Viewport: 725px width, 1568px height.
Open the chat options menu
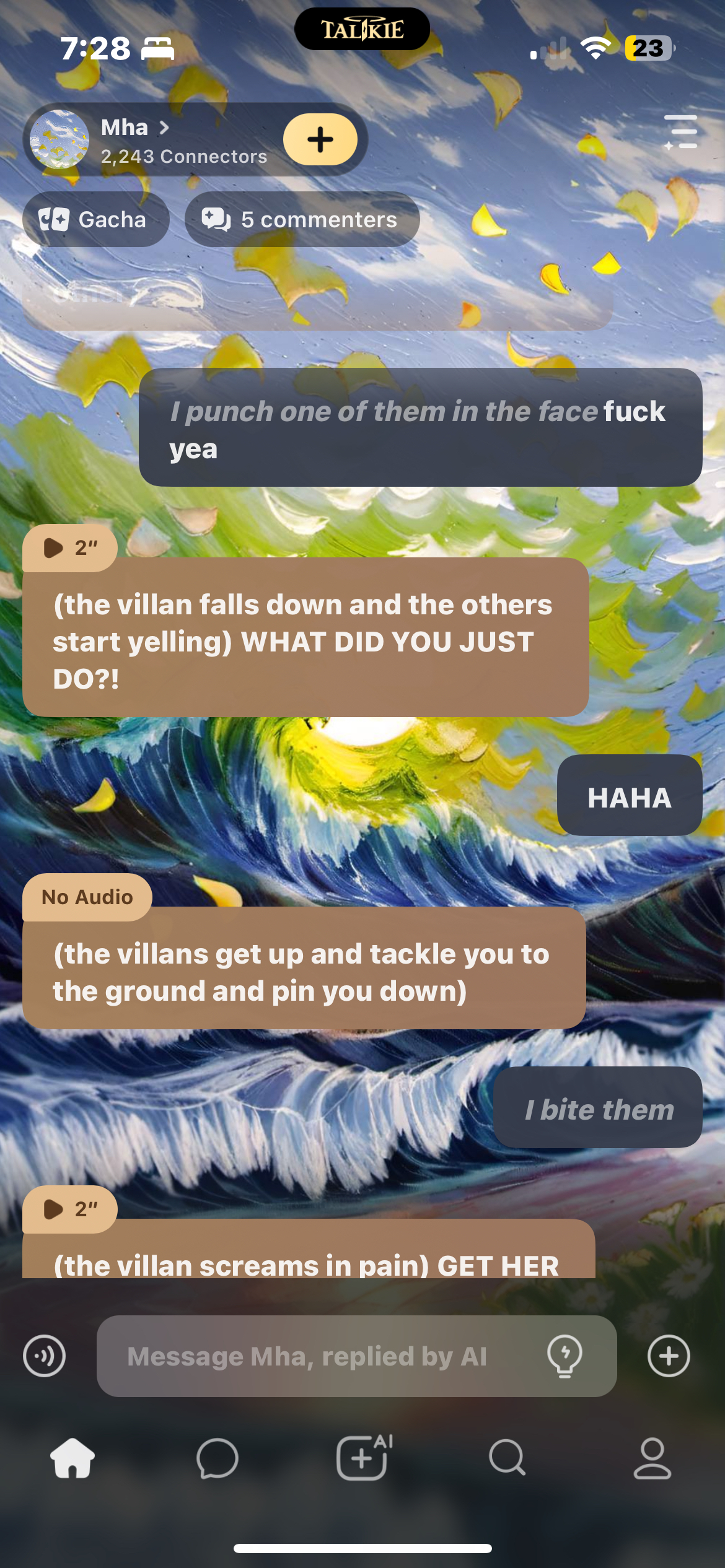coord(682,132)
